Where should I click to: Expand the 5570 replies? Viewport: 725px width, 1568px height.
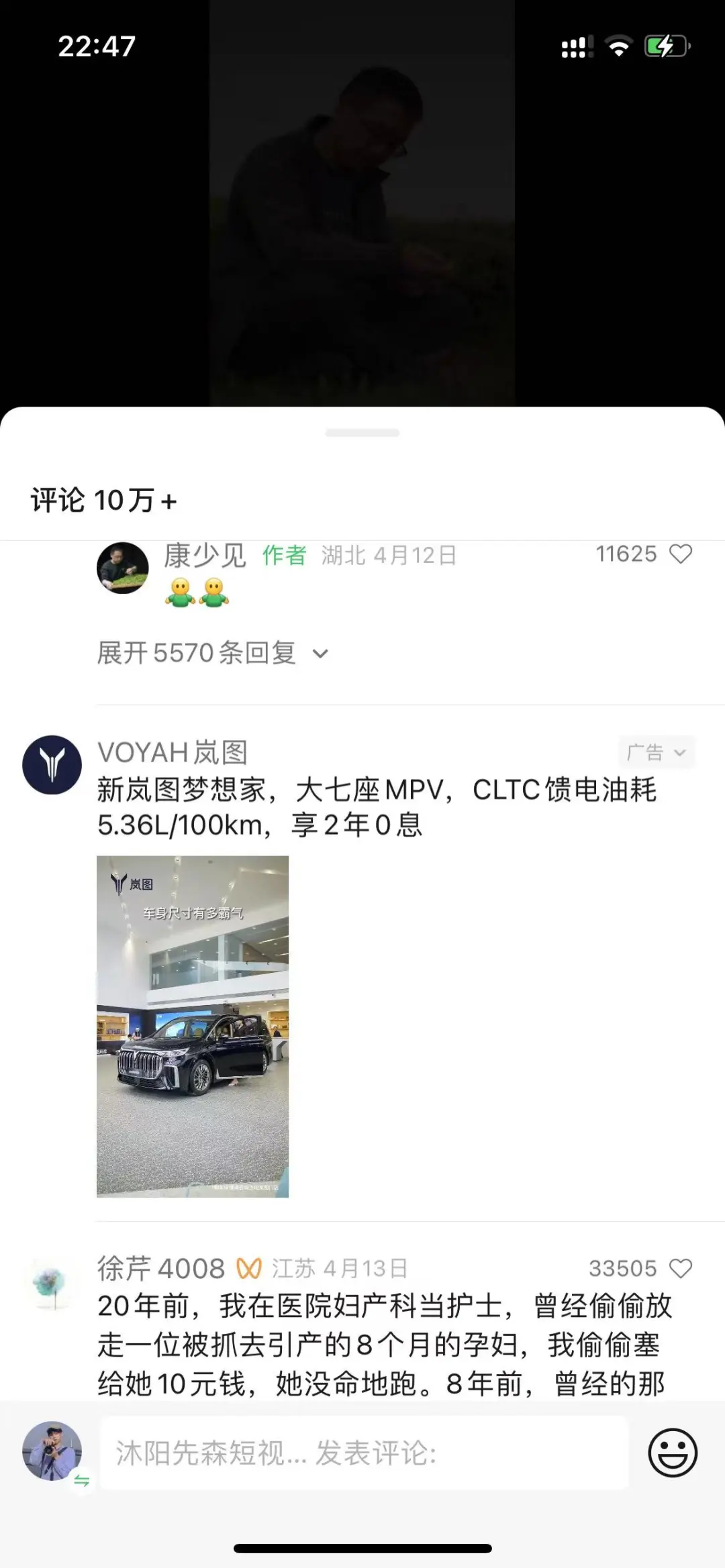pyautogui.click(x=213, y=653)
